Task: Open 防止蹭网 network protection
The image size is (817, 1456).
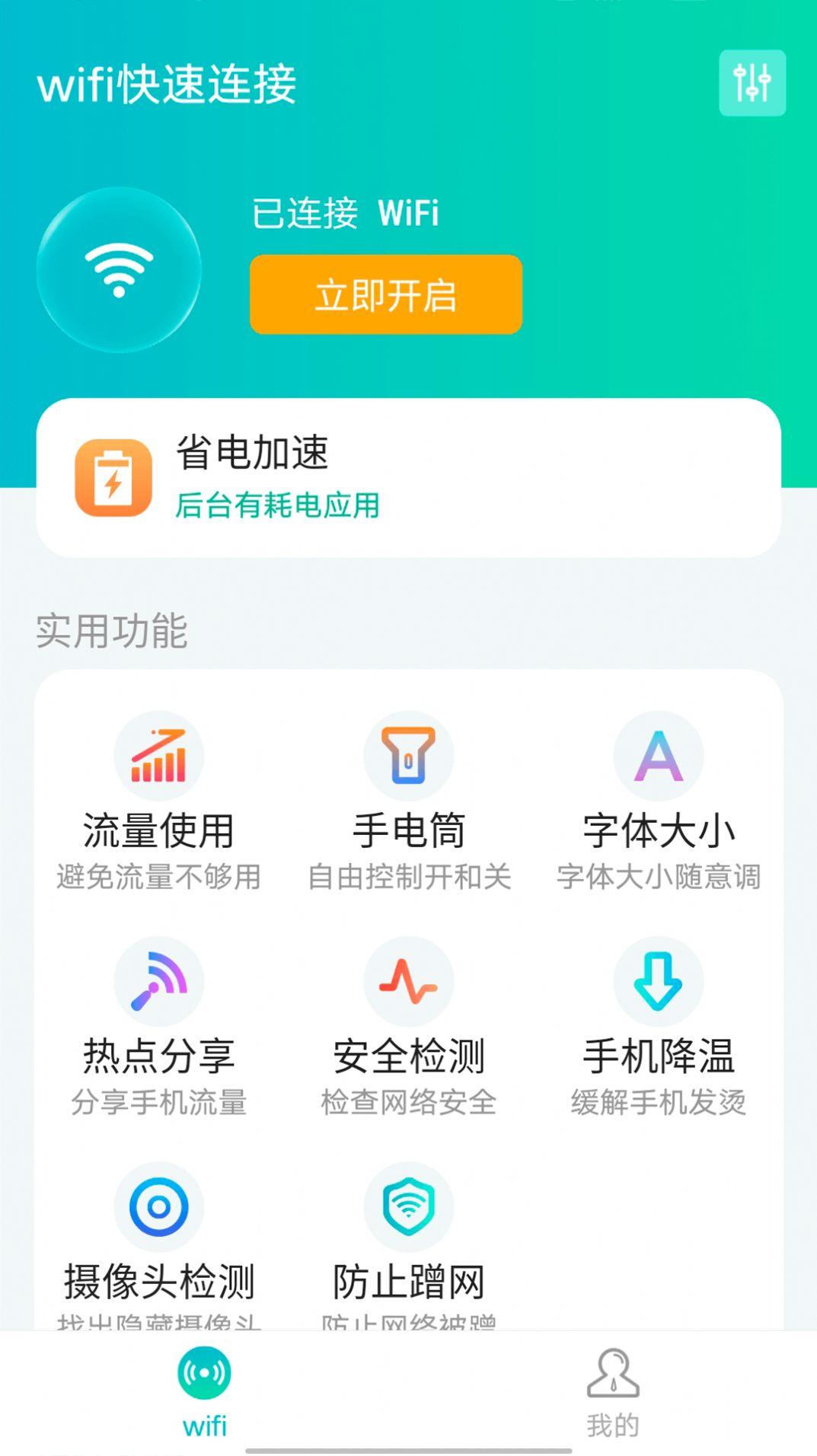Action: [409, 1246]
